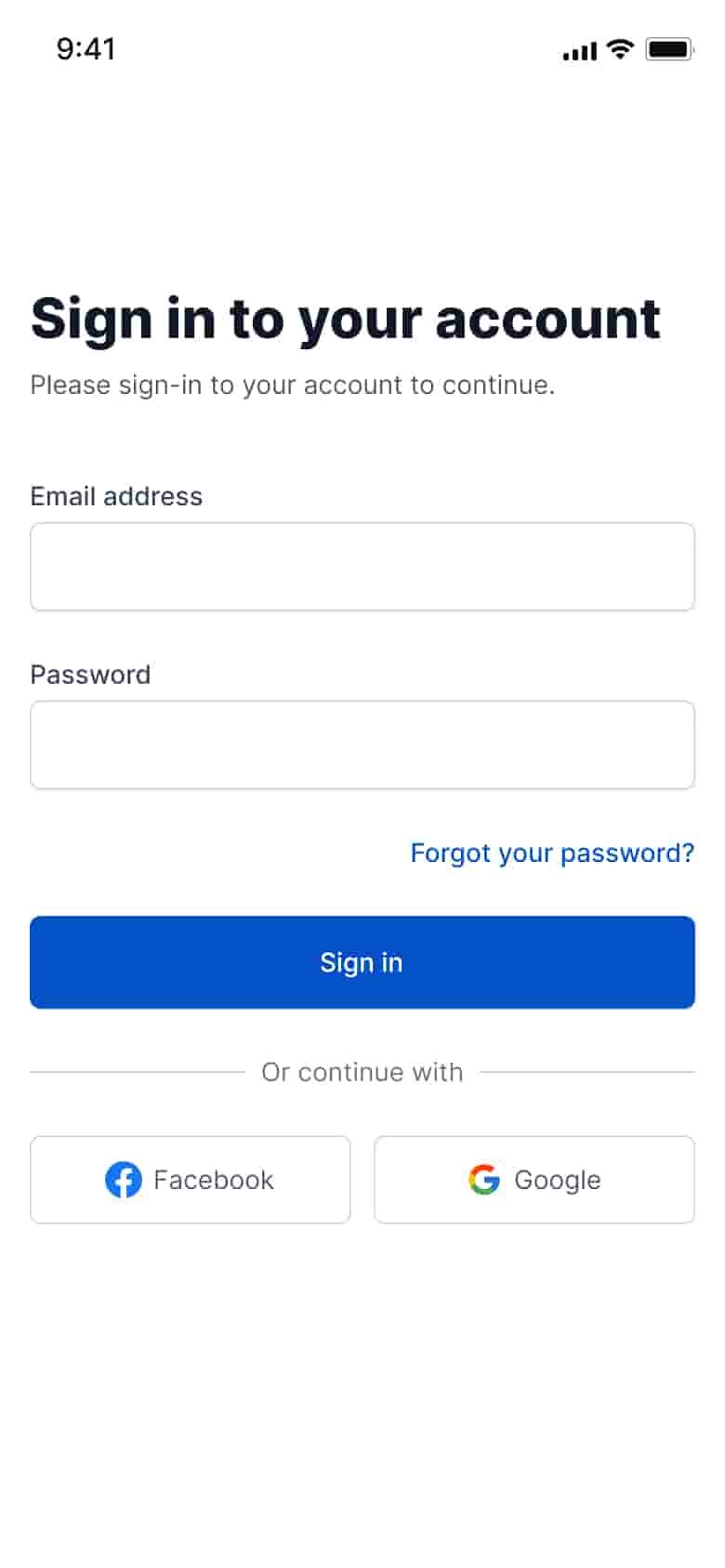Continue with Google
The width and height of the screenshot is (725, 1568).
[534, 1180]
